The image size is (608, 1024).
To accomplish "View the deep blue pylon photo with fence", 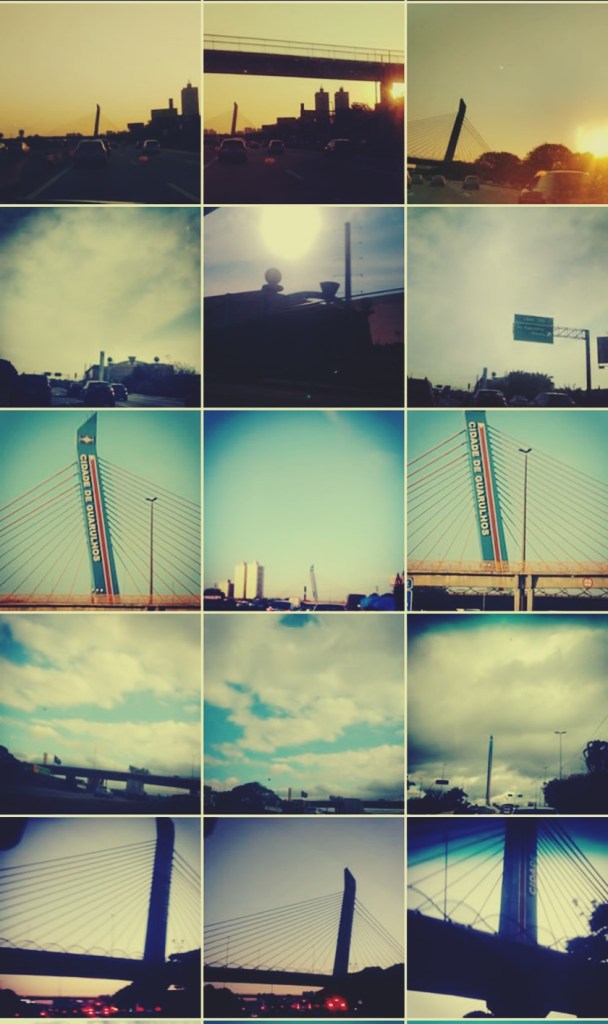I will coord(507,917).
